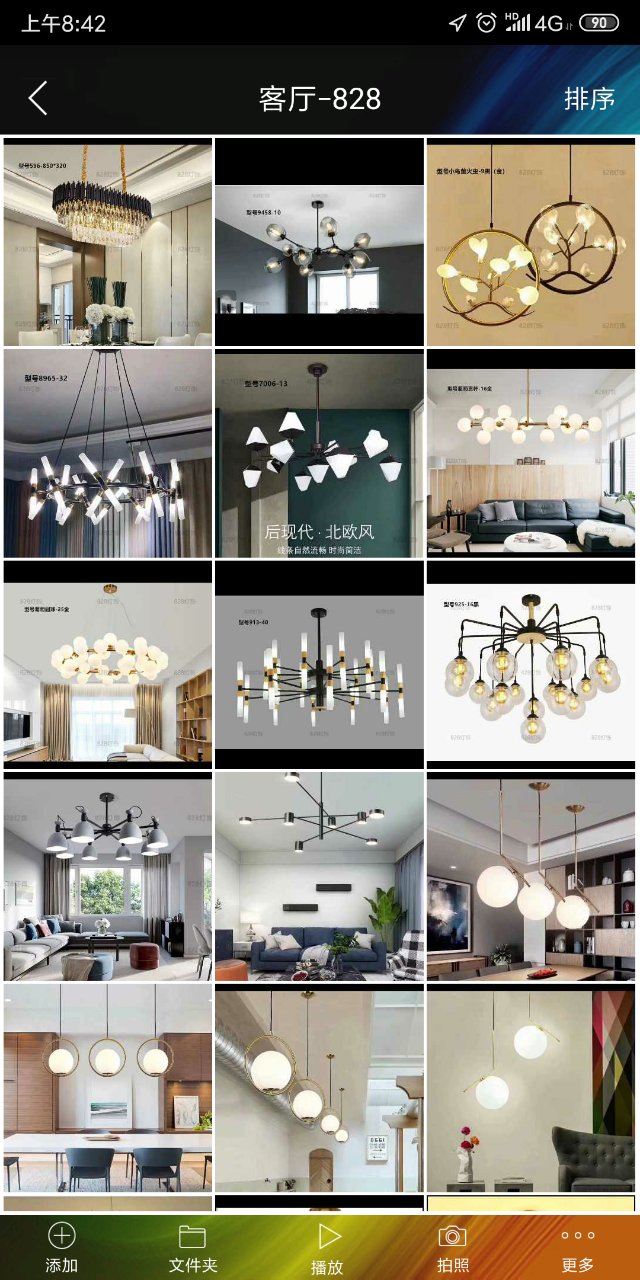Image resolution: width=640 pixels, height=1280 pixels.
Task: Open the gold ring branch lamp photo
Action: pos(531,242)
